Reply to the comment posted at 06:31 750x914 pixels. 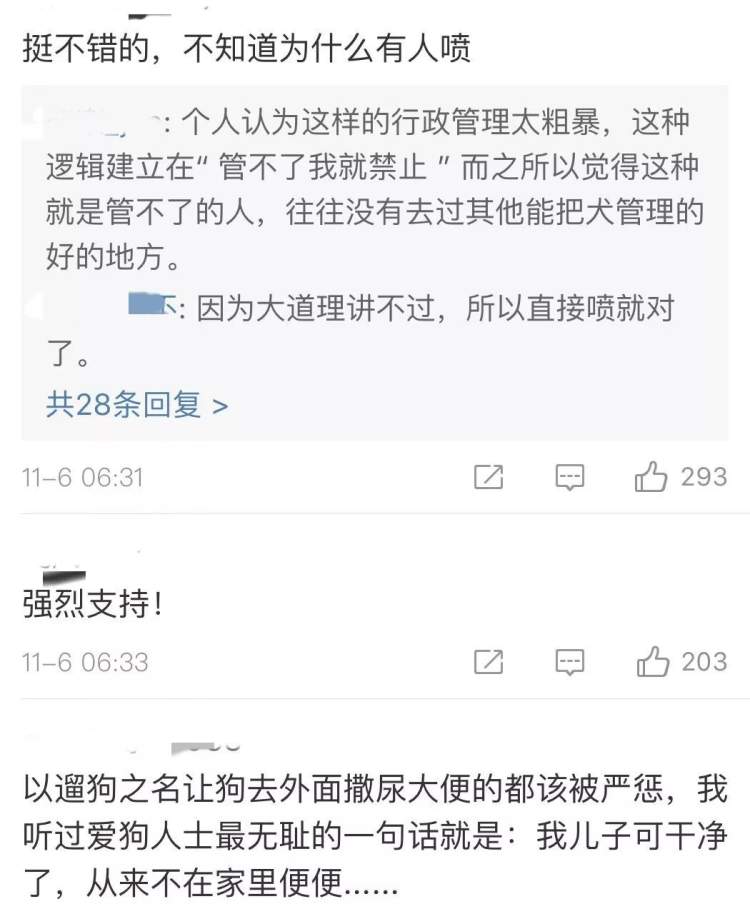570,477
